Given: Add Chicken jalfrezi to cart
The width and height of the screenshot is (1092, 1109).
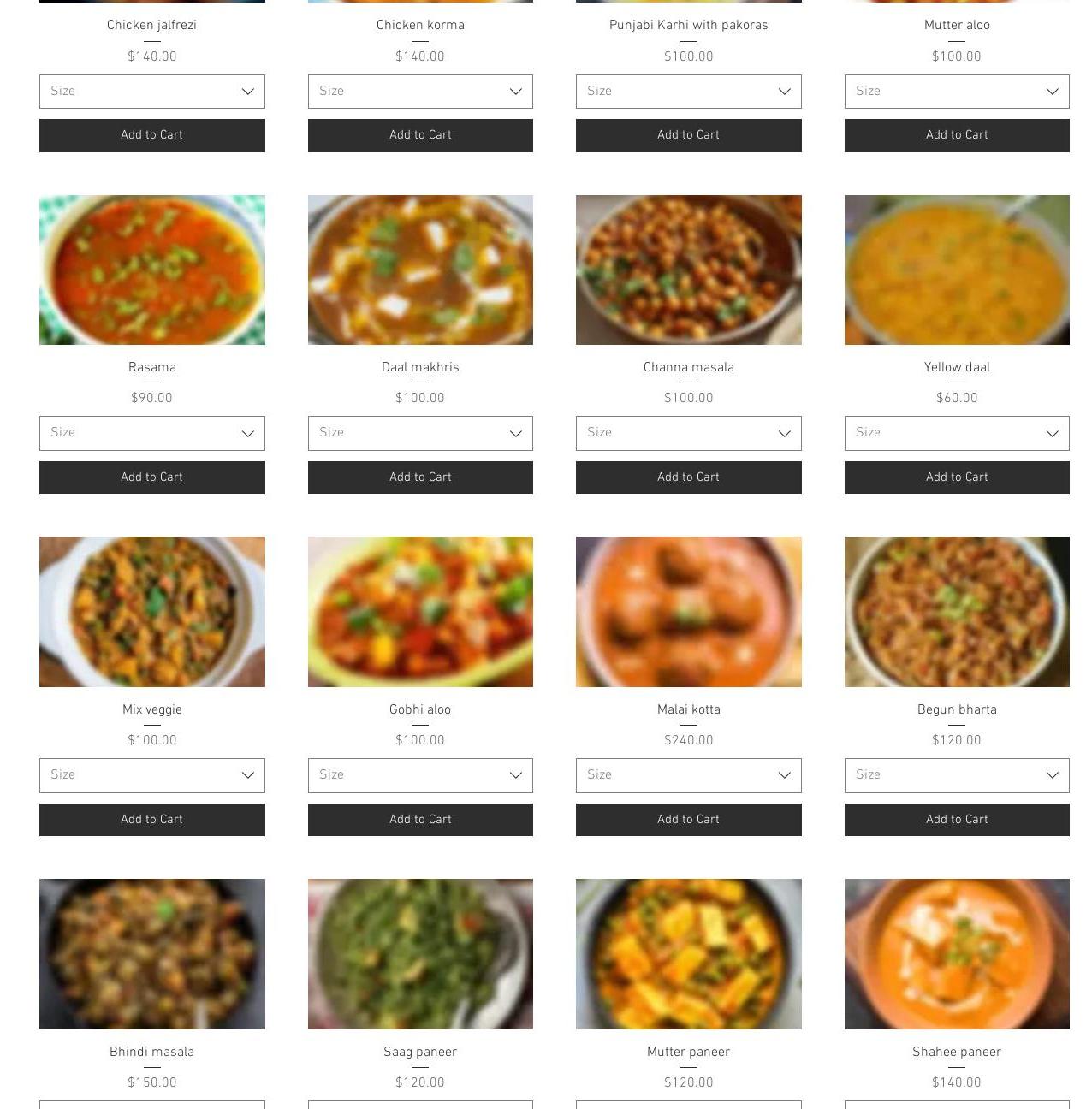Looking at the screenshot, I should 151,135.
